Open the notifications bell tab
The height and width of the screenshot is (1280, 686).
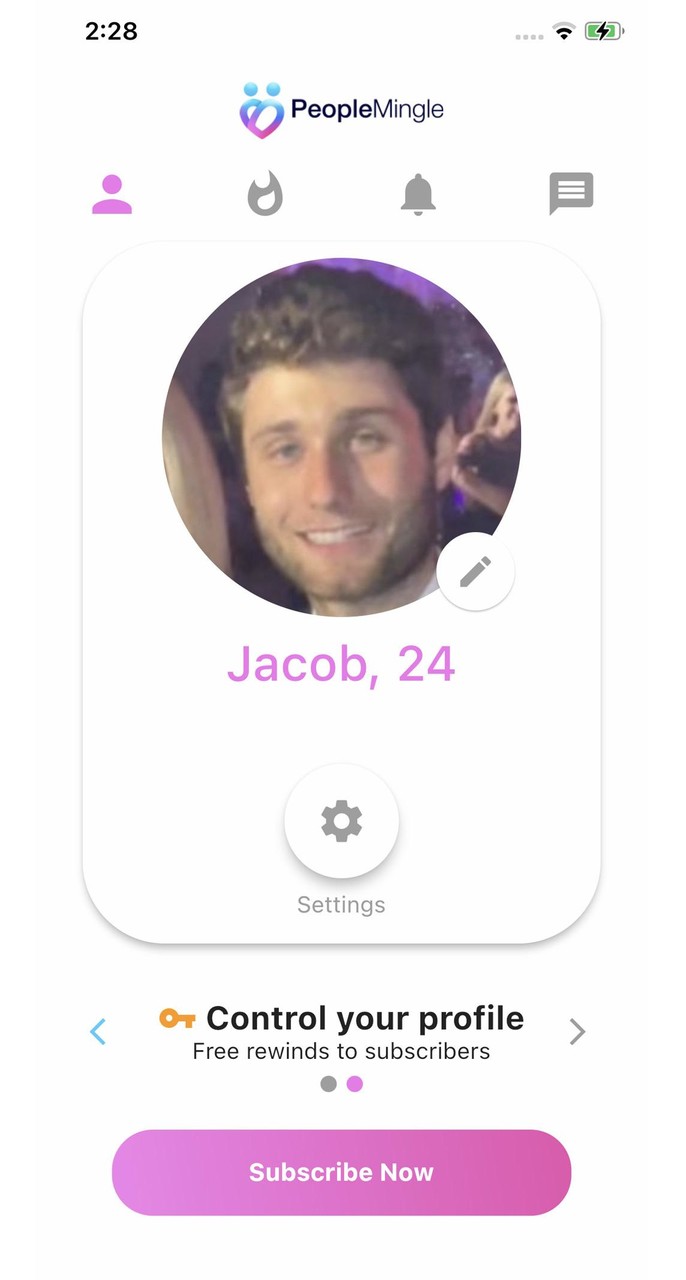(418, 194)
